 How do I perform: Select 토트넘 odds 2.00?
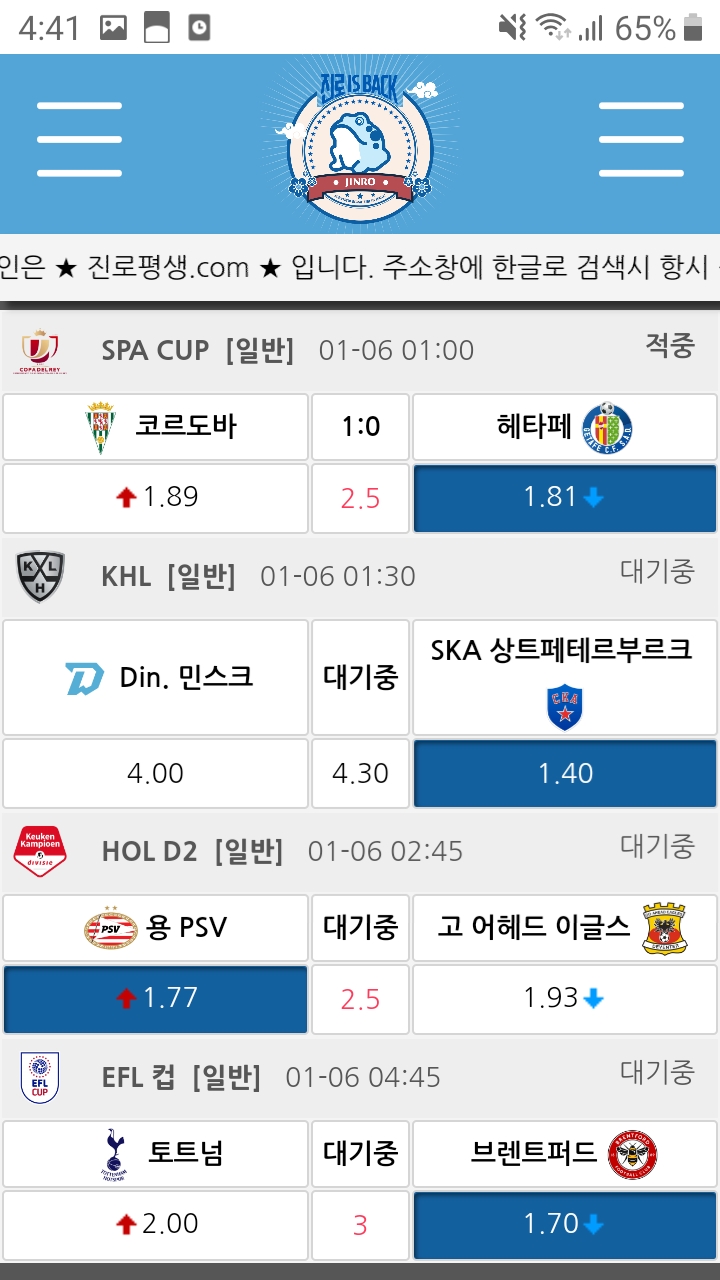click(x=155, y=1224)
